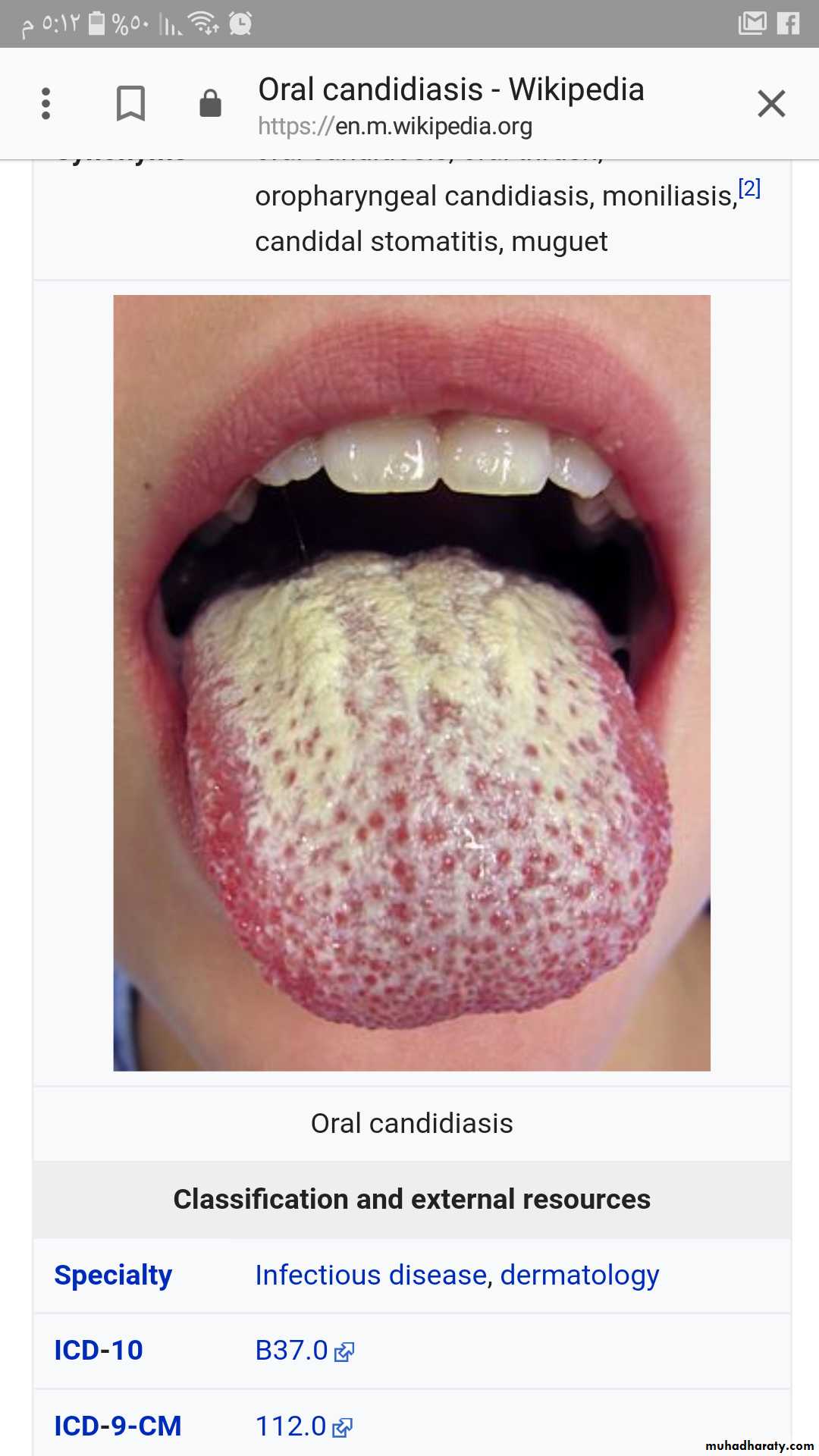Follow the dermatology link
Viewport: 819px width, 1456px height.
coord(579,1275)
